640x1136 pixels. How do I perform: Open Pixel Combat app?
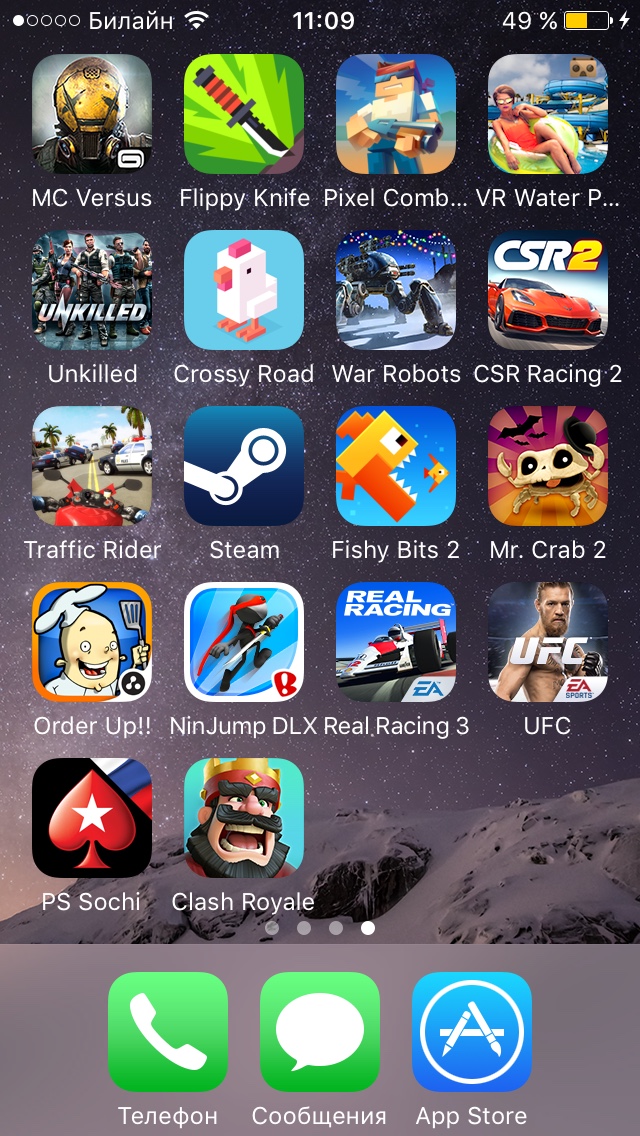coord(396,114)
